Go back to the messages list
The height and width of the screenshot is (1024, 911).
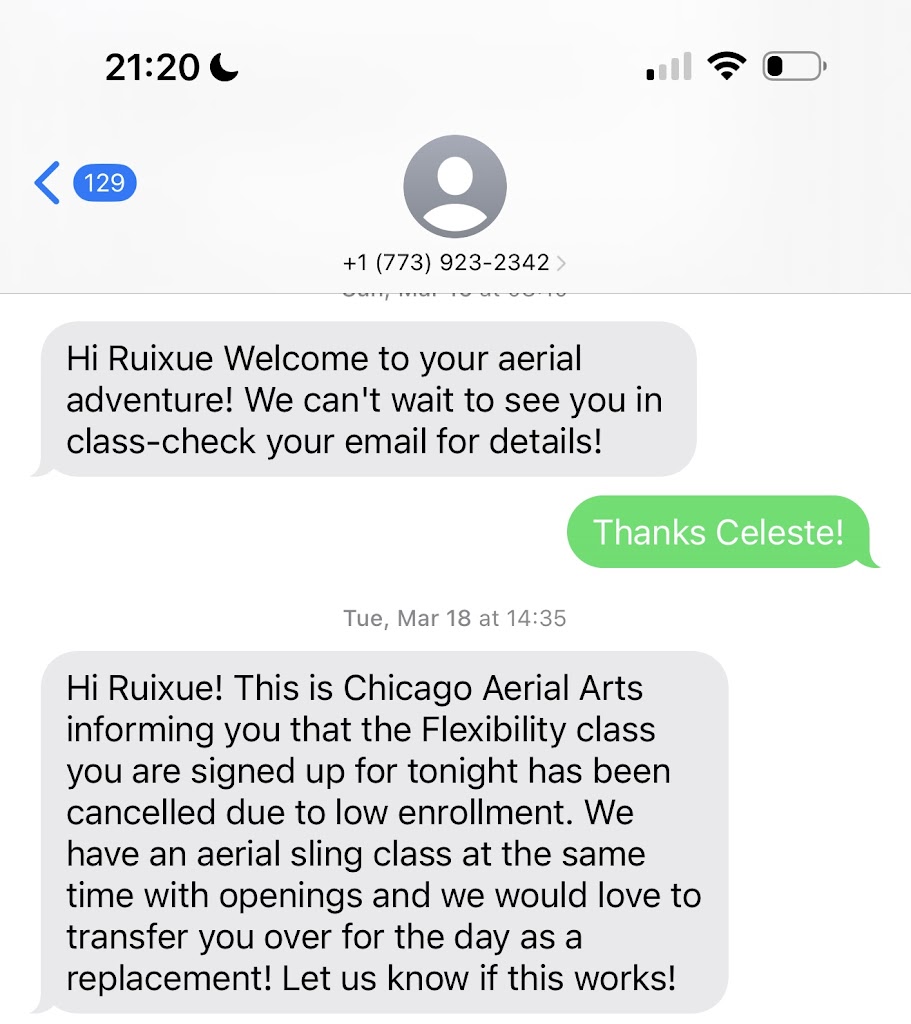pos(48,184)
